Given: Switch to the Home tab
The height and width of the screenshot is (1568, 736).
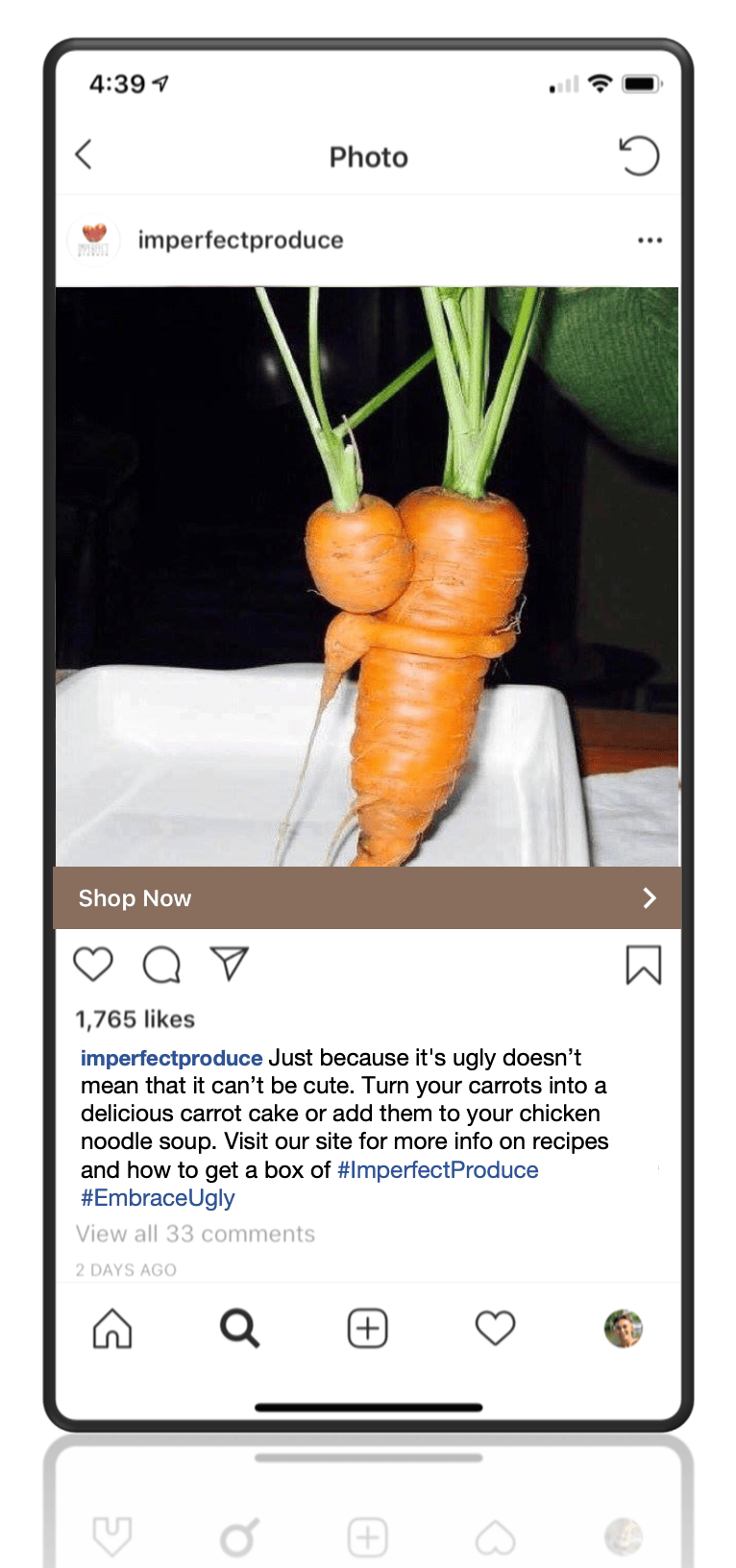Looking at the screenshot, I should (112, 1329).
